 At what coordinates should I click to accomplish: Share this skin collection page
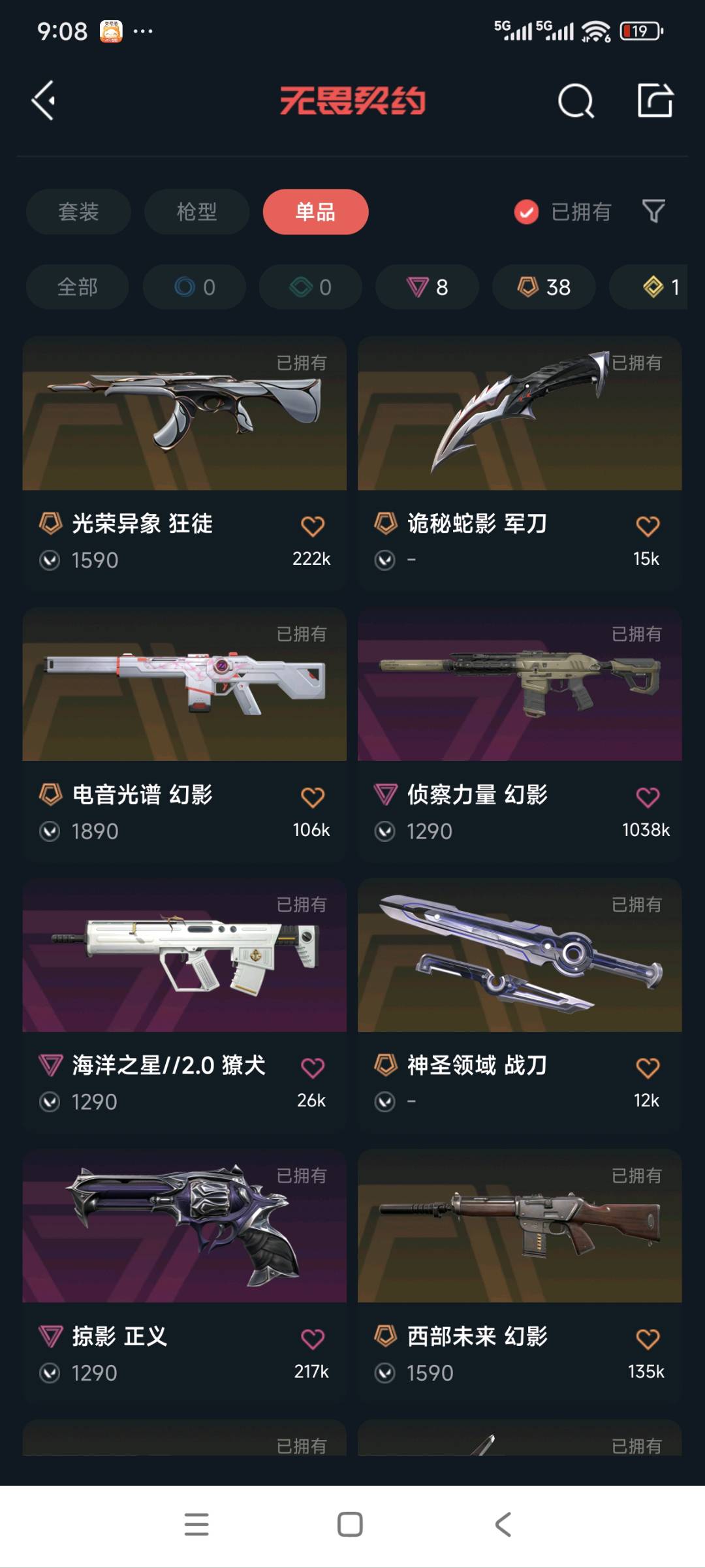click(655, 101)
